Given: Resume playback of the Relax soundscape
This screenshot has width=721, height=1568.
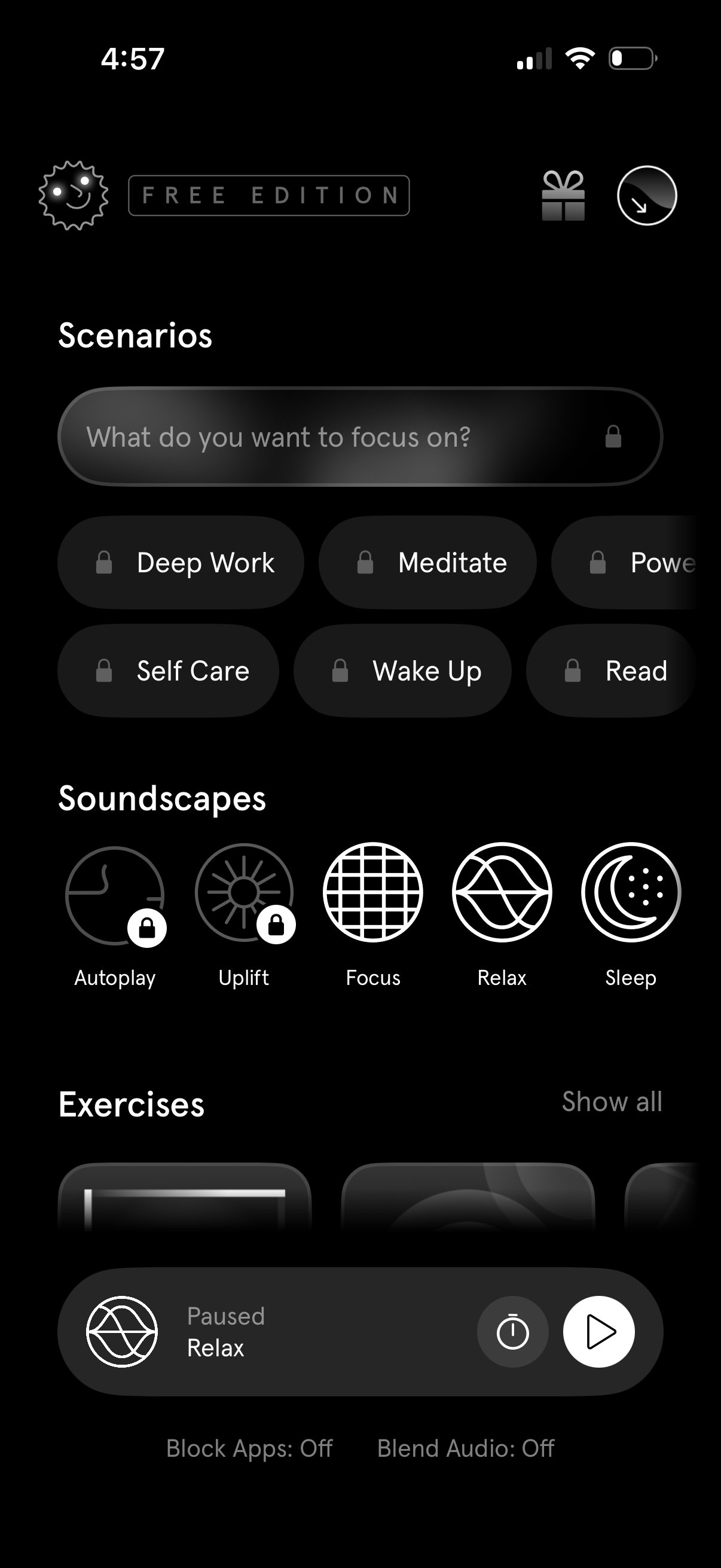Looking at the screenshot, I should click(x=598, y=1332).
